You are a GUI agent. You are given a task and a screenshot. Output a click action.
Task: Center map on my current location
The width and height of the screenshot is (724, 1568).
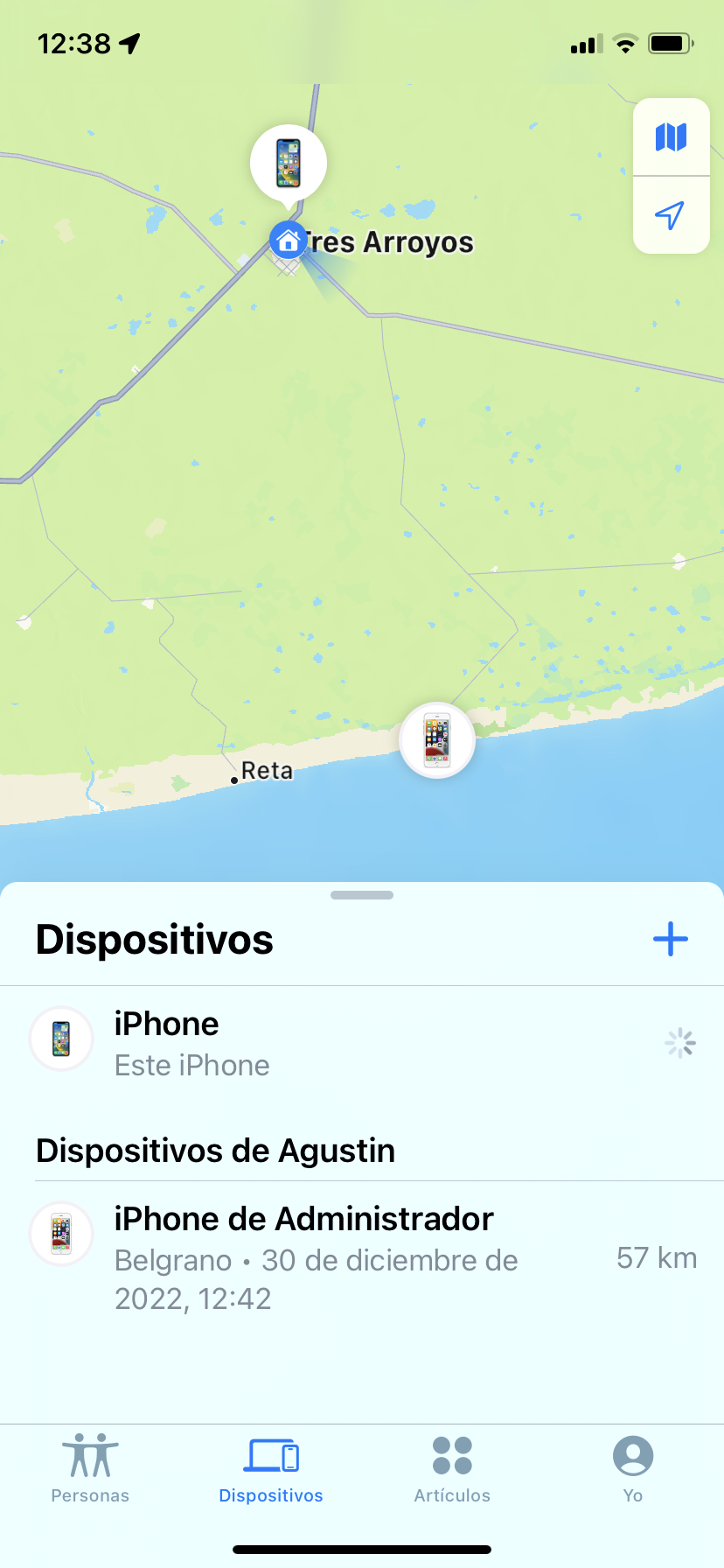(x=671, y=214)
